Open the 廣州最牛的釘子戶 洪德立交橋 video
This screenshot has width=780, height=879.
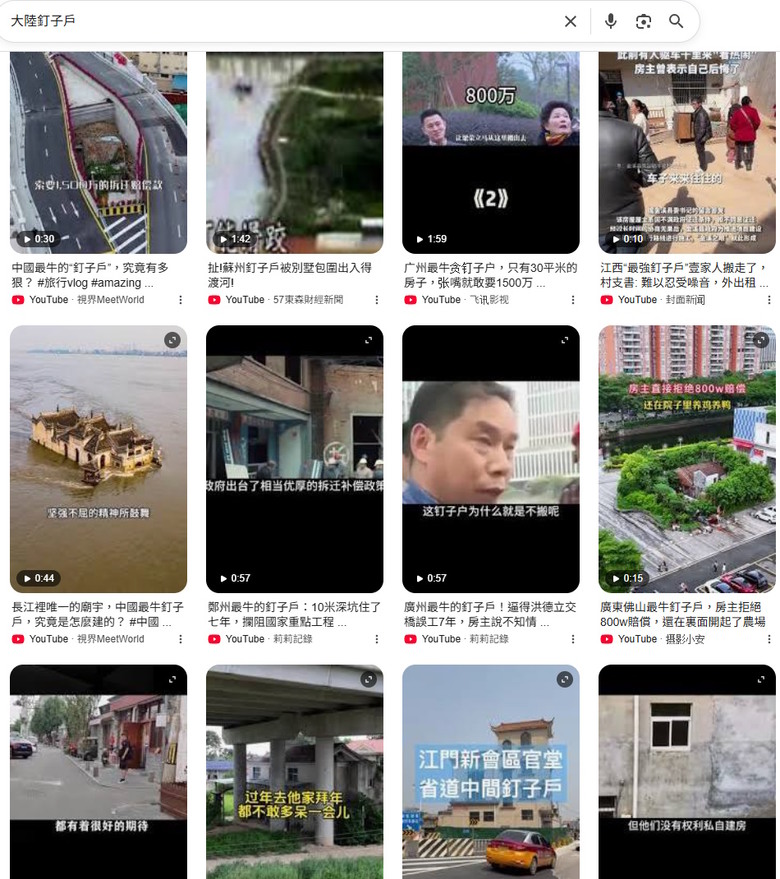coord(490,459)
